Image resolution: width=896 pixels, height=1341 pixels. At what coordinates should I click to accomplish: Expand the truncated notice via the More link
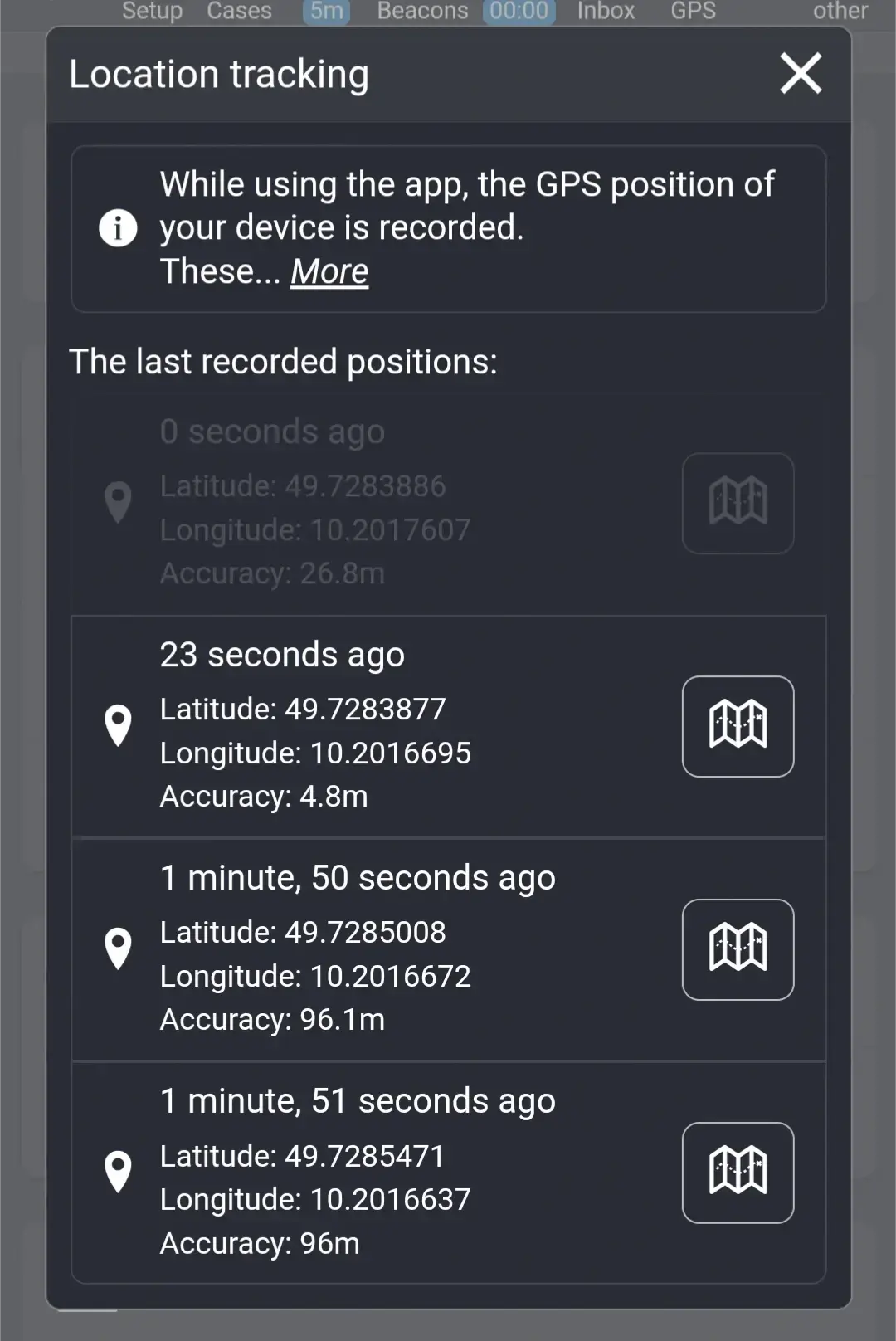(329, 271)
